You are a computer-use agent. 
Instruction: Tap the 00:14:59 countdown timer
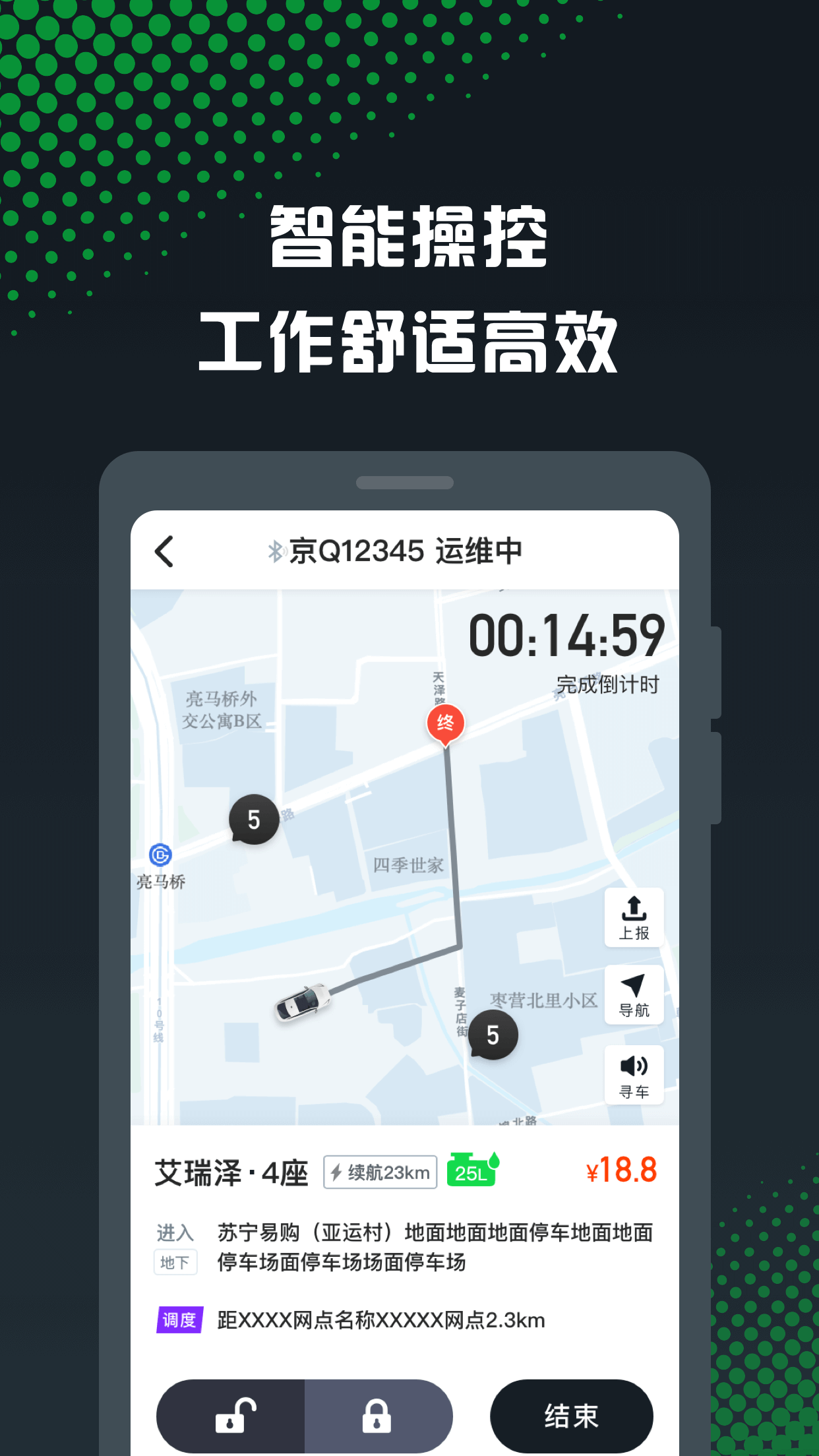[x=568, y=634]
